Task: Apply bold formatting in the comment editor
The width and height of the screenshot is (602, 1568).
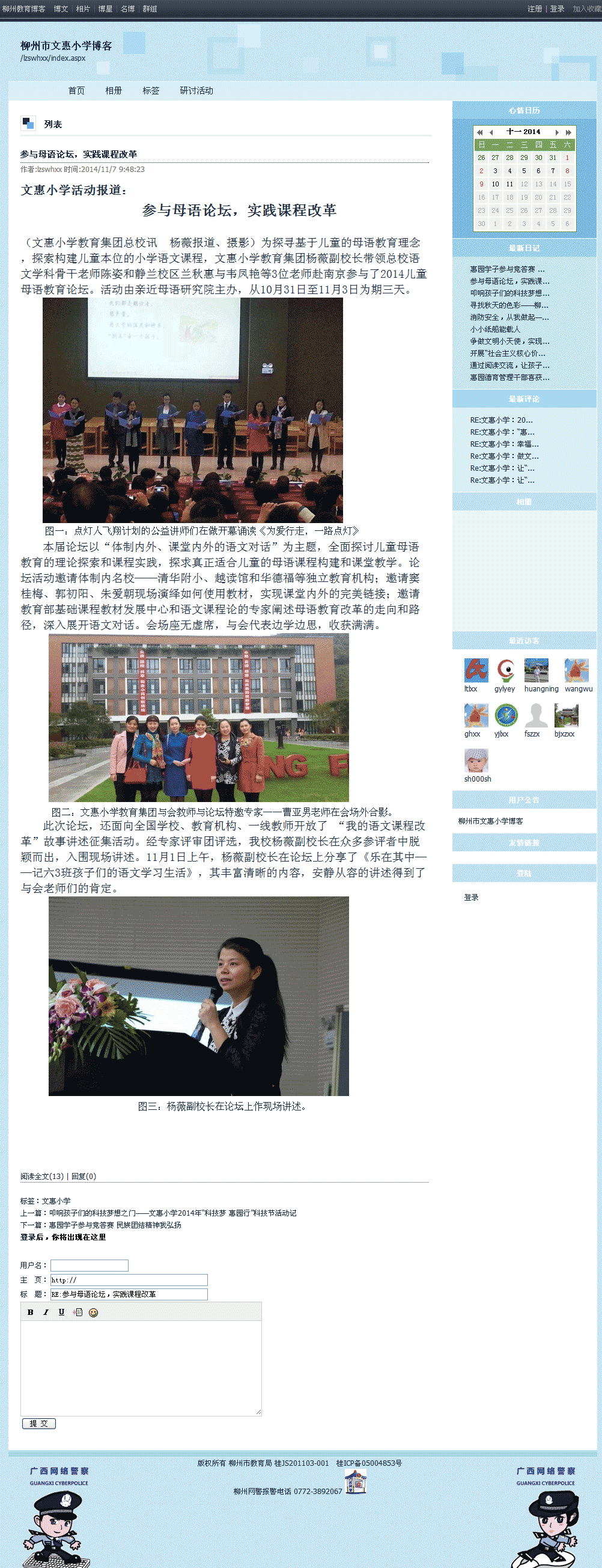Action: 31,1312
